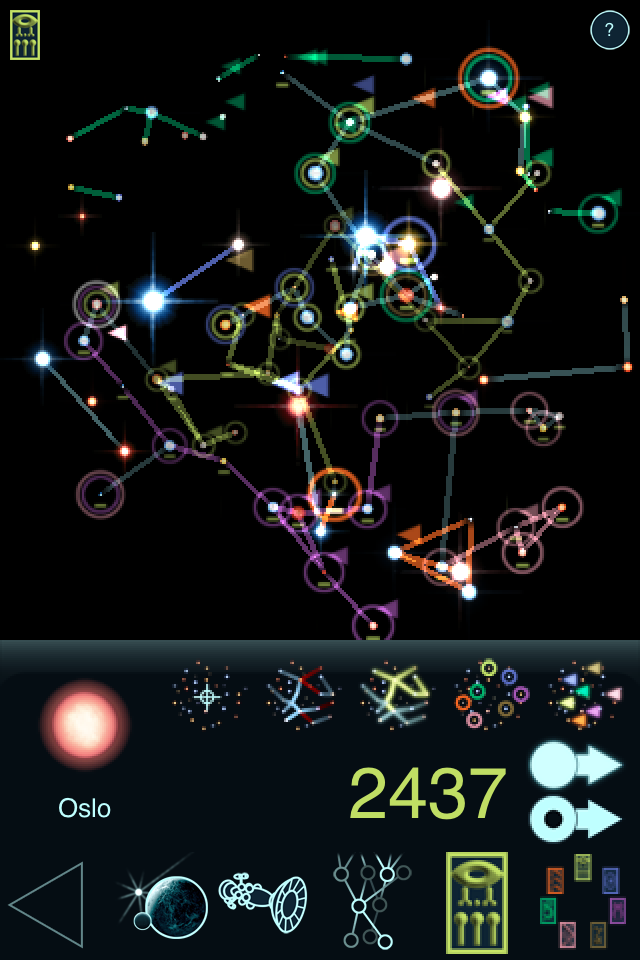Image resolution: width=640 pixels, height=960 pixels.
Task: Show the colored fleet arrows overlay
Action: coord(585,695)
